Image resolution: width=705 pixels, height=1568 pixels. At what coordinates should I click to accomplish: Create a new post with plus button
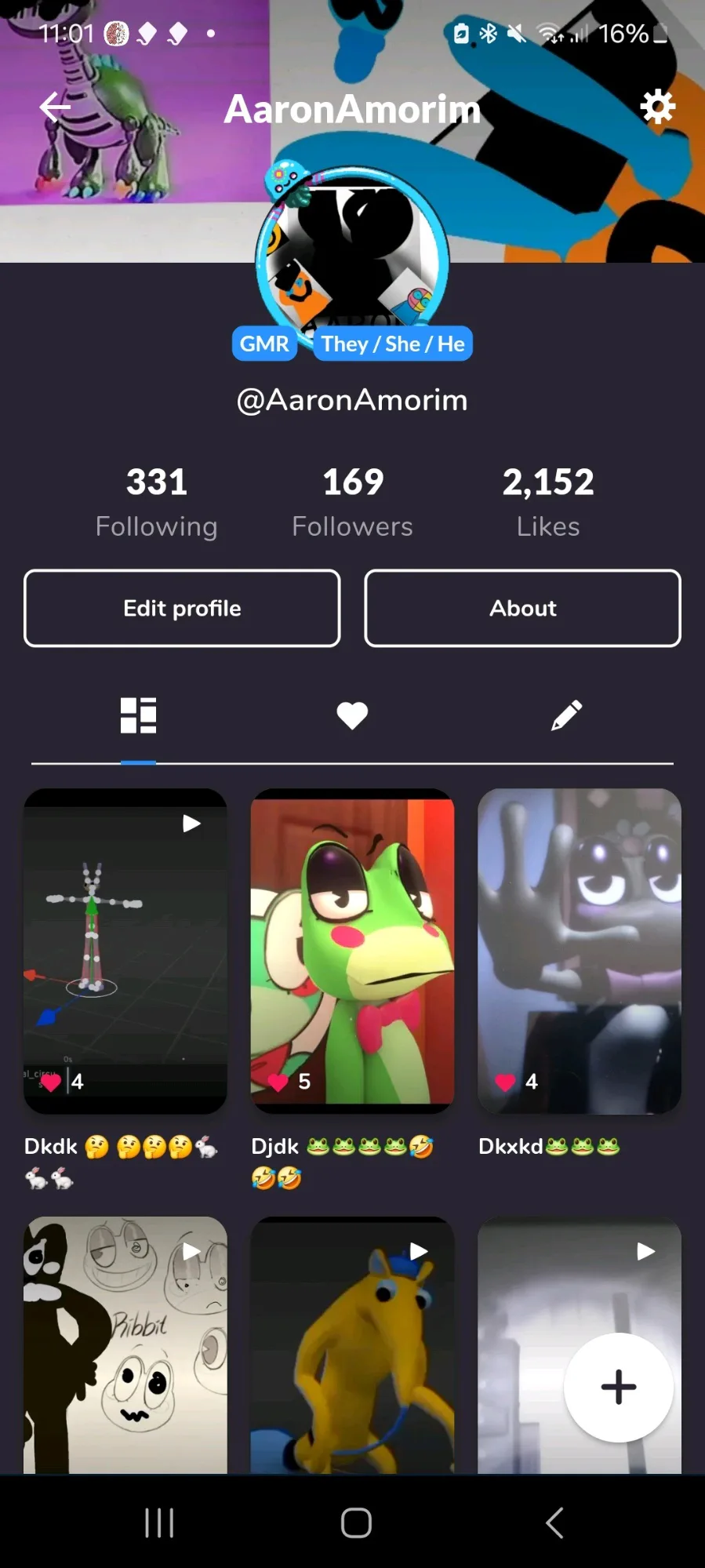(x=618, y=1387)
